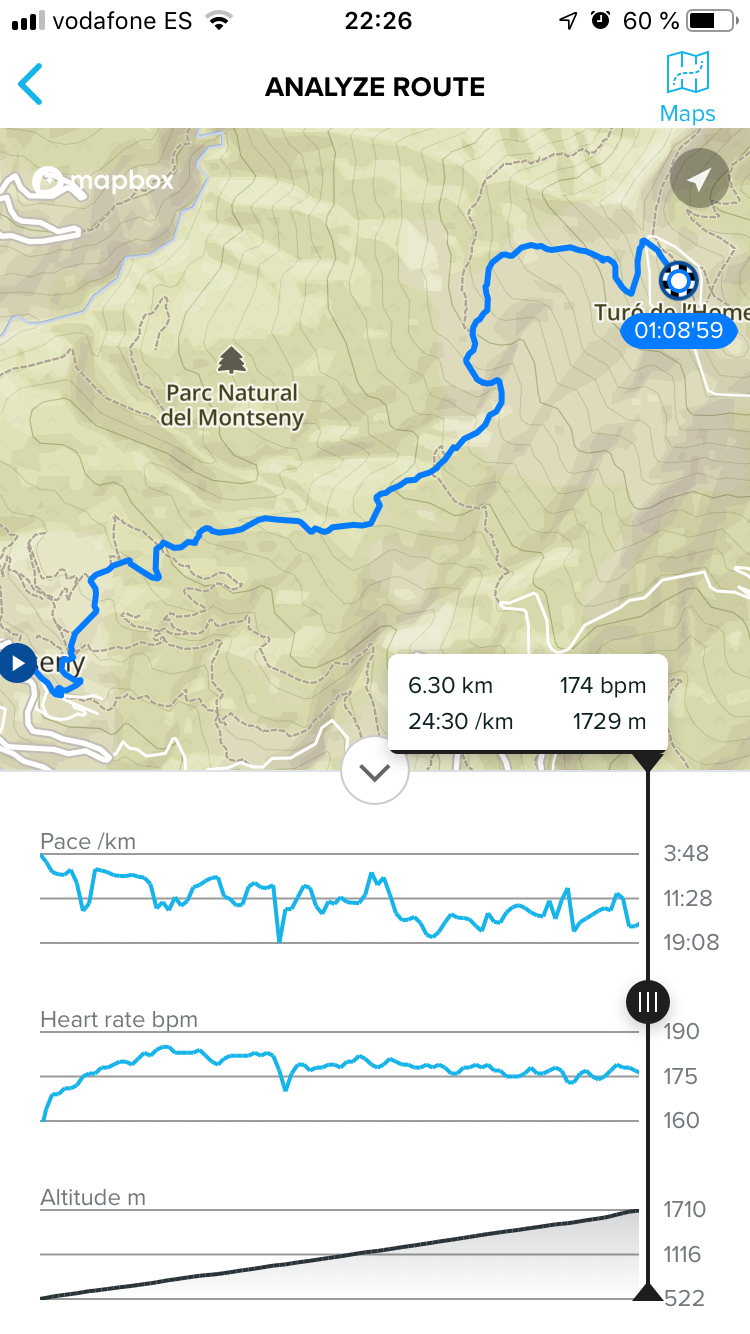750x1334 pixels.
Task: Open the Maps style selector
Action: pyautogui.click(x=688, y=88)
